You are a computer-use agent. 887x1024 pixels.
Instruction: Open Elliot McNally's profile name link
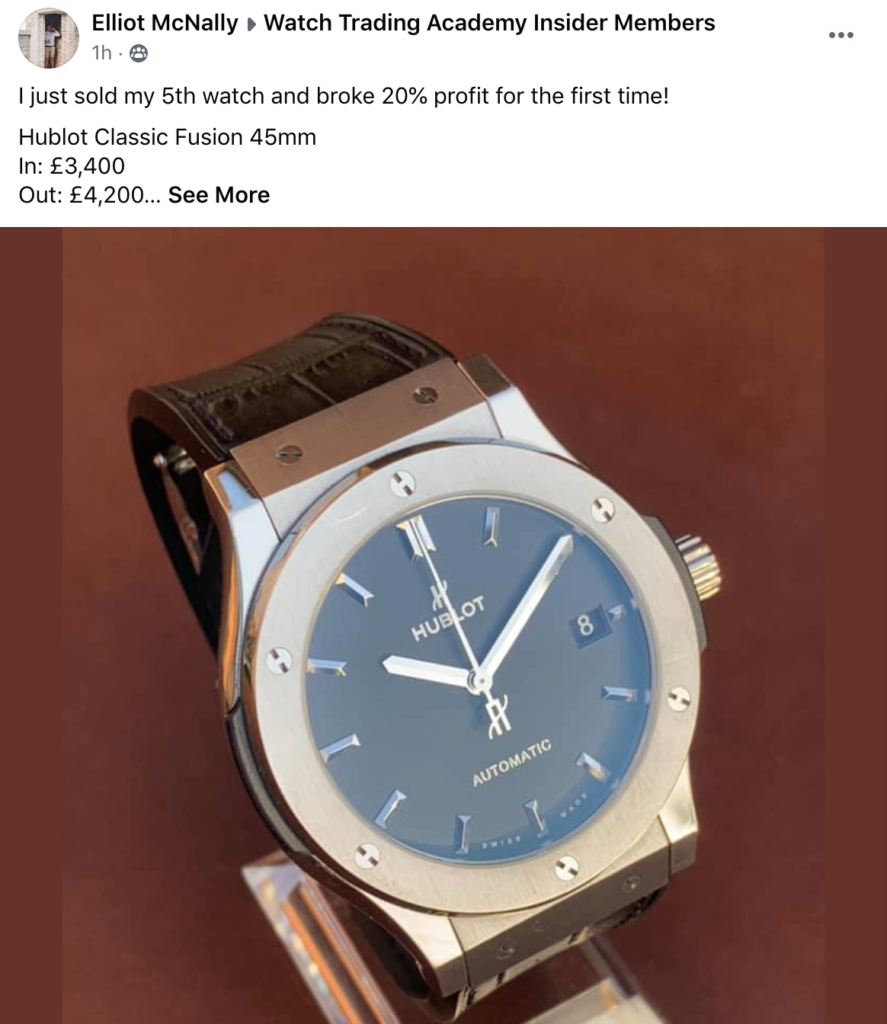tap(164, 23)
